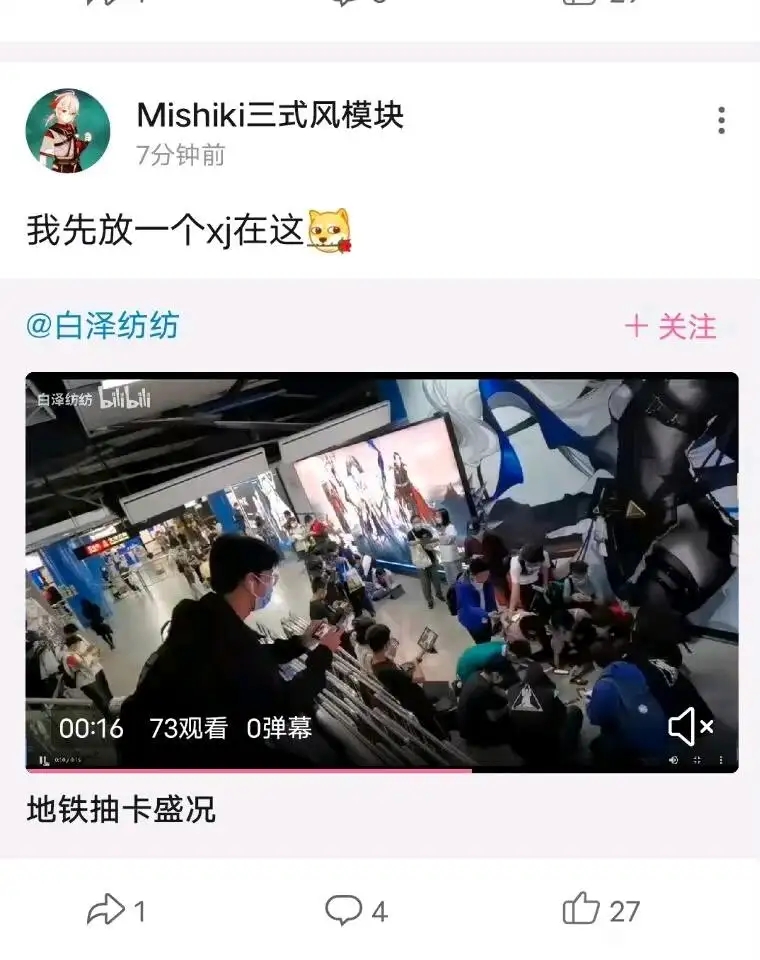
Task: Open comments on Mishiki's post
Action: point(356,910)
